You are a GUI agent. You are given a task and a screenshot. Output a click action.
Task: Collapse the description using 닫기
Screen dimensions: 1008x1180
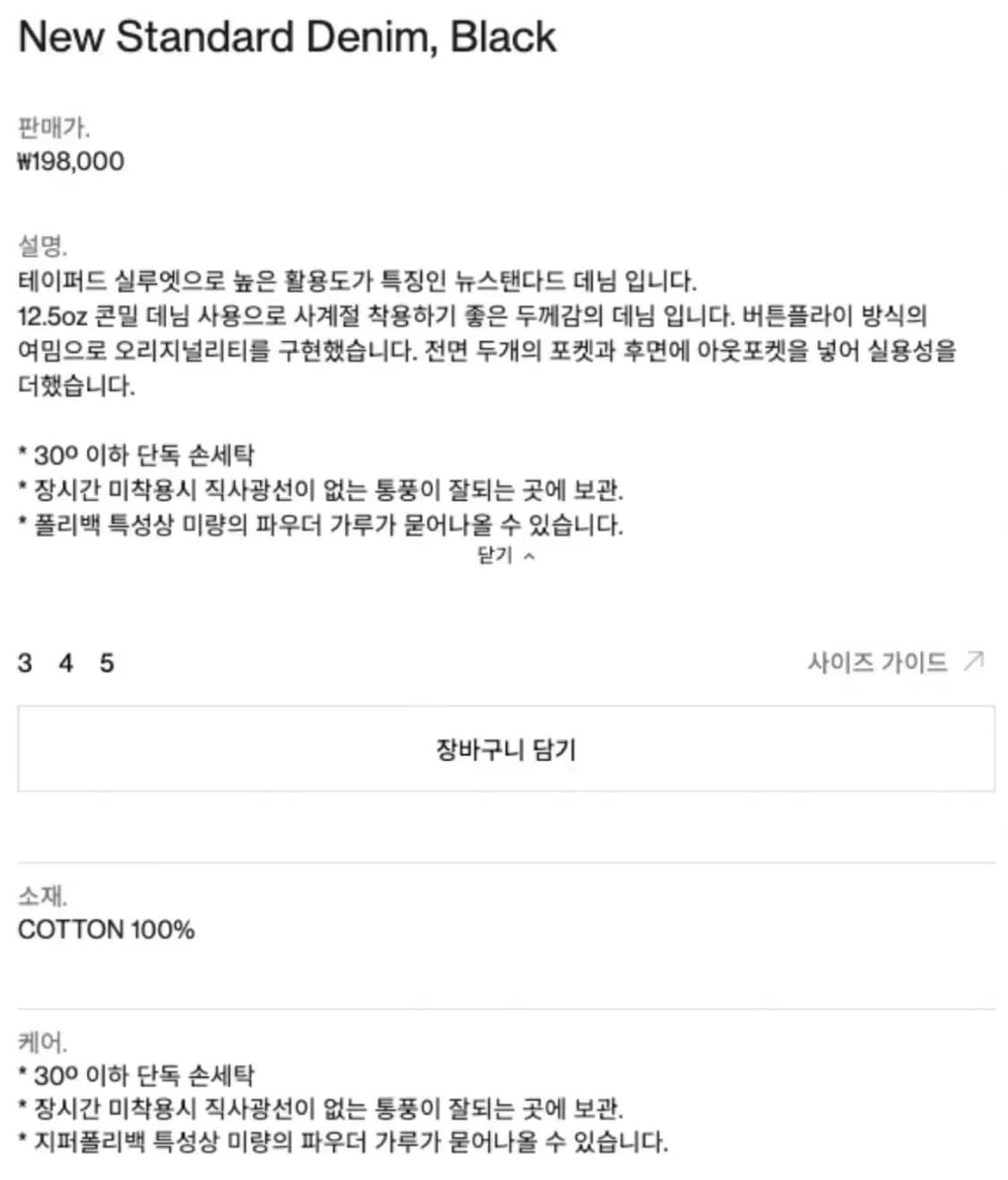(x=494, y=556)
